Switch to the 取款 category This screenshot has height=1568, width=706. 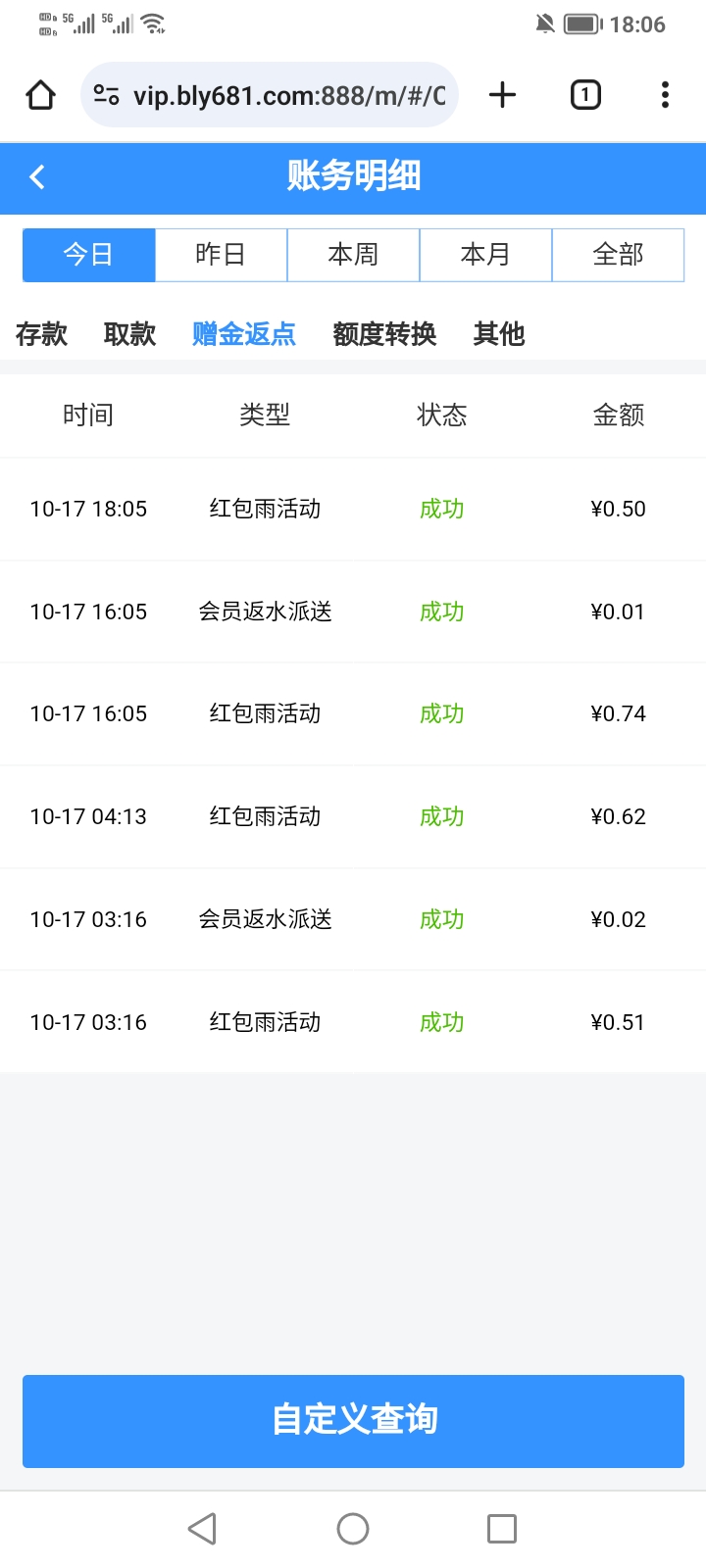[129, 334]
